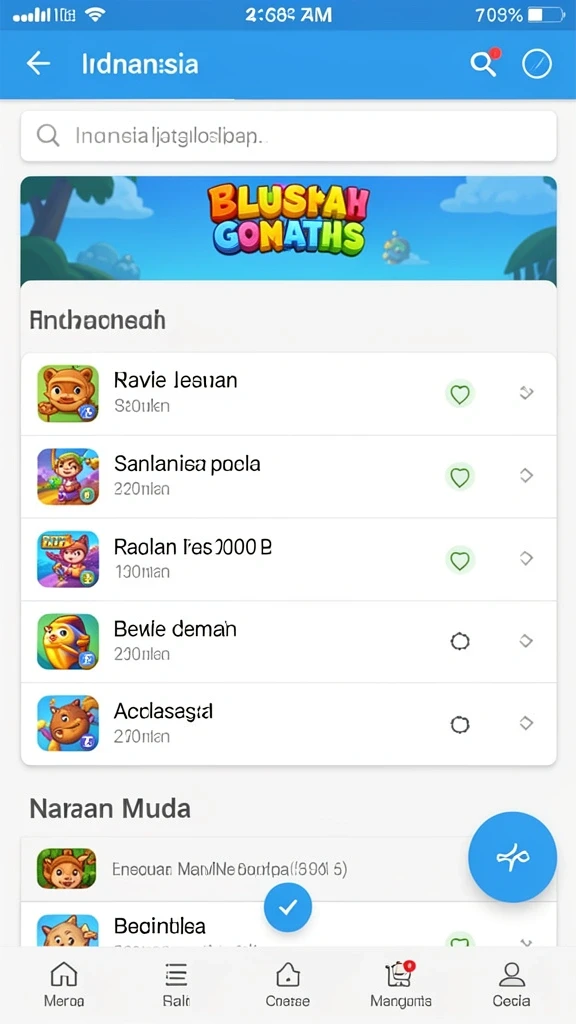Switch to the Meroa home tab

click(63, 984)
